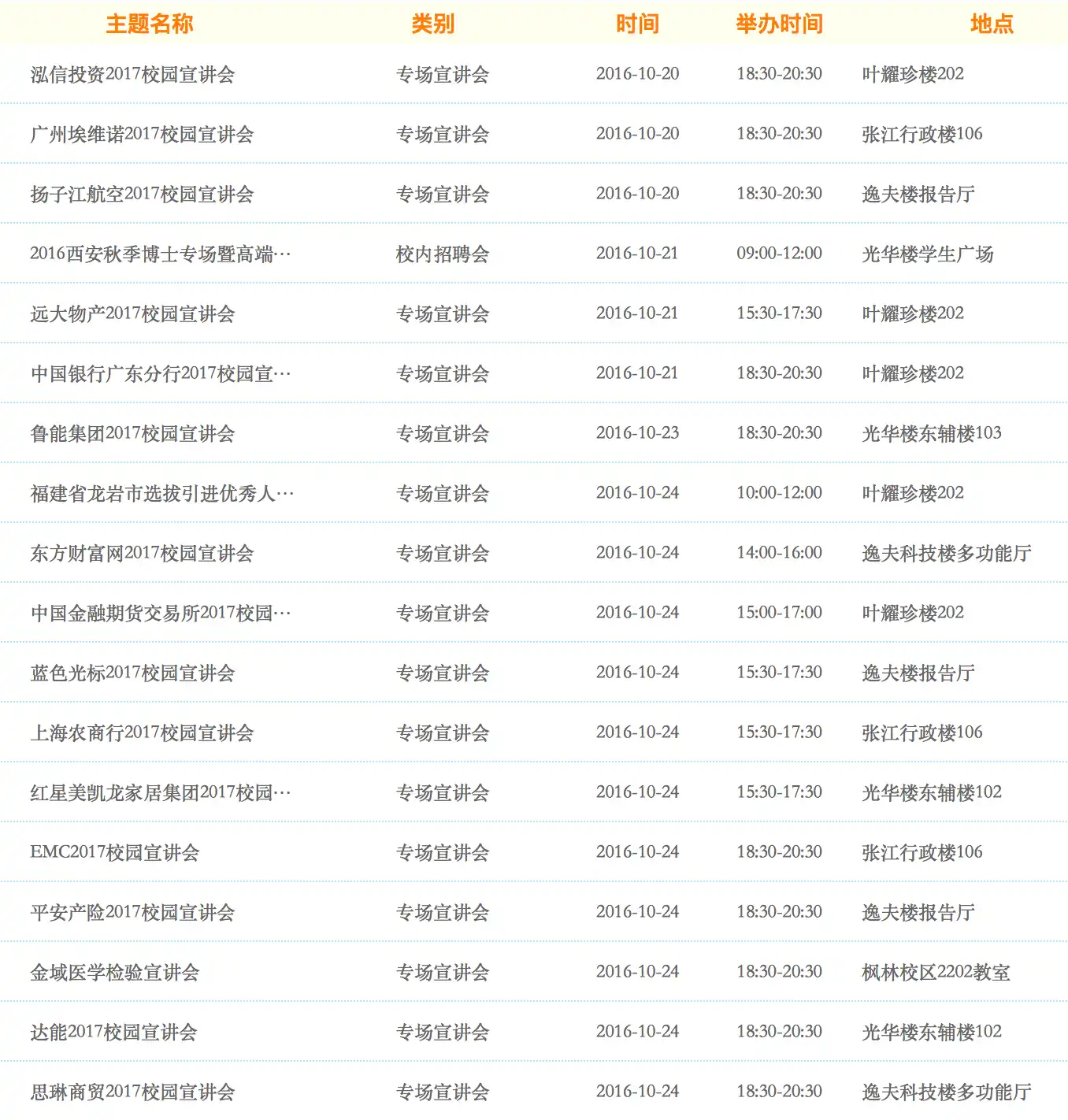Open 扬子江航空2017校园宣讲会 event
Screen dimensions: 1068x1120
(x=142, y=195)
